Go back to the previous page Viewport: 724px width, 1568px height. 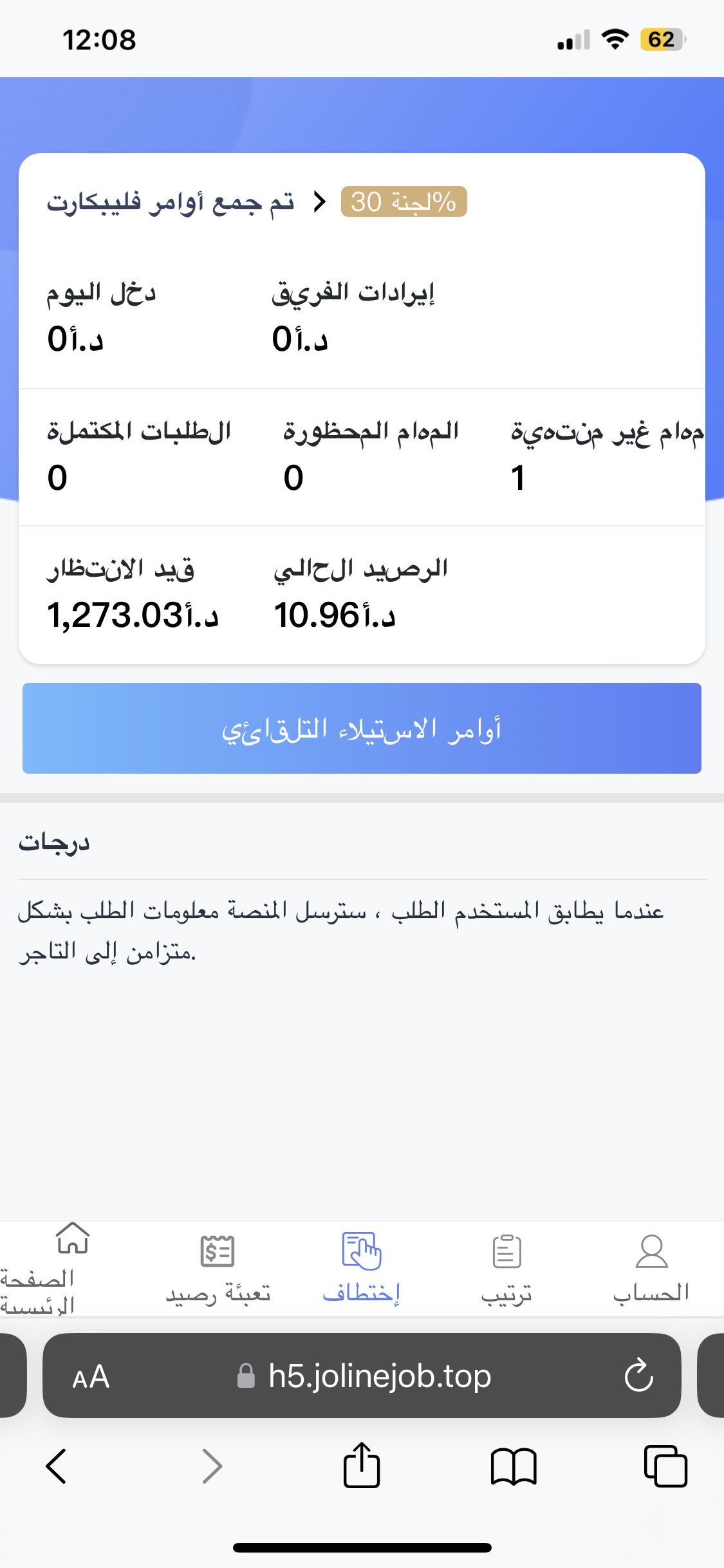click(x=56, y=1466)
